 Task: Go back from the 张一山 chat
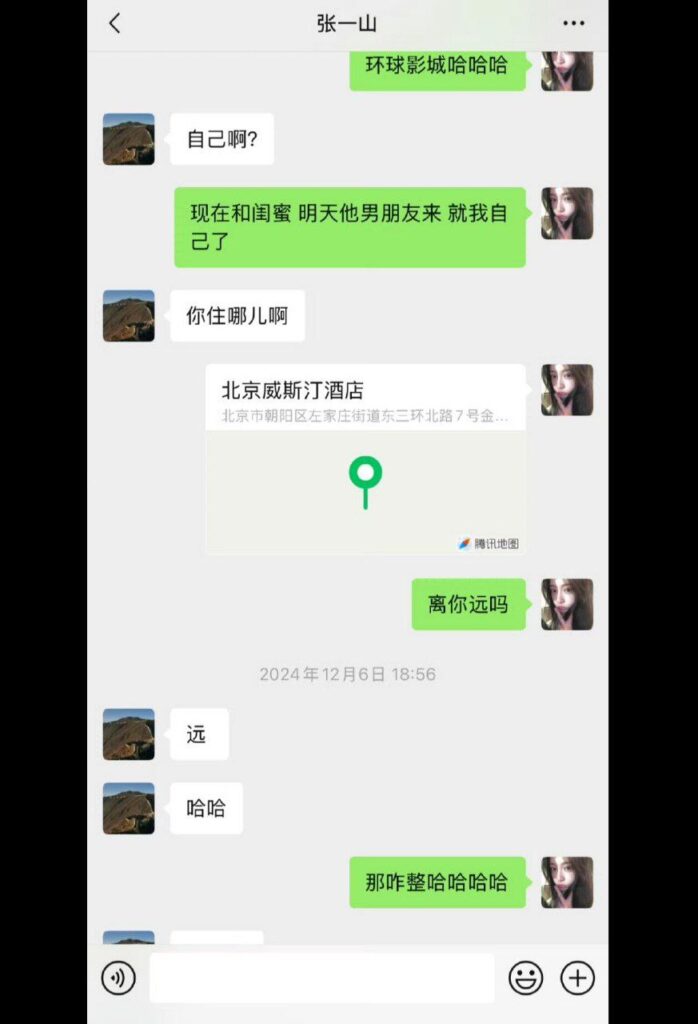click(x=115, y=24)
